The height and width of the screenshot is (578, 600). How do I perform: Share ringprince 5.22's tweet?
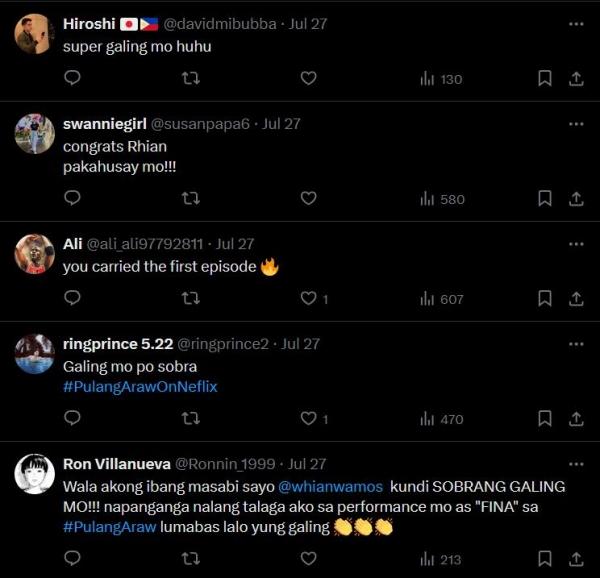(576, 419)
